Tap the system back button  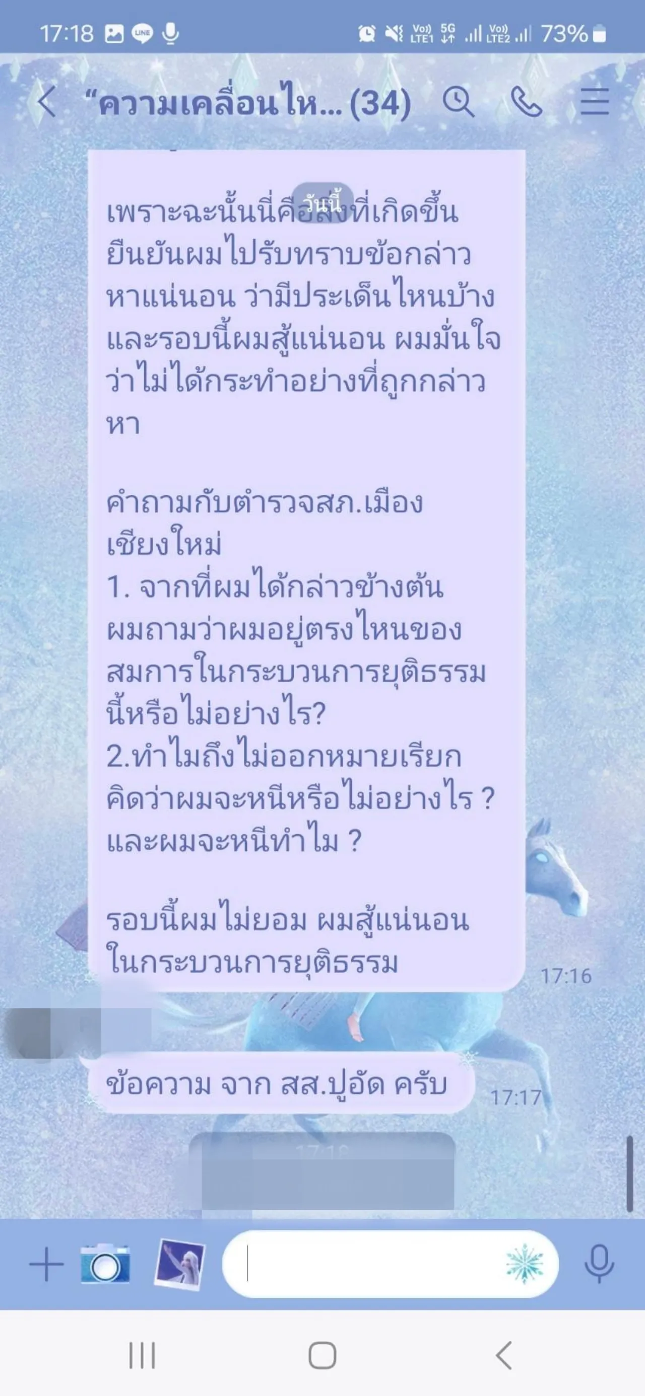(503, 1355)
